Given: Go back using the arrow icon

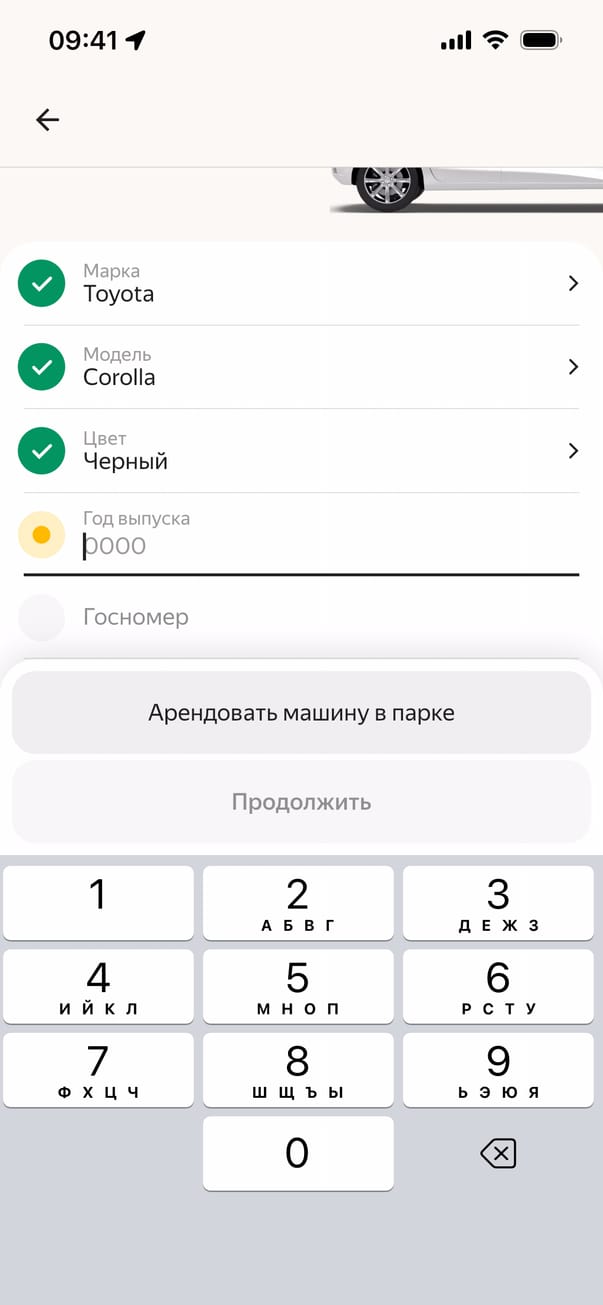Looking at the screenshot, I should pyautogui.click(x=47, y=120).
